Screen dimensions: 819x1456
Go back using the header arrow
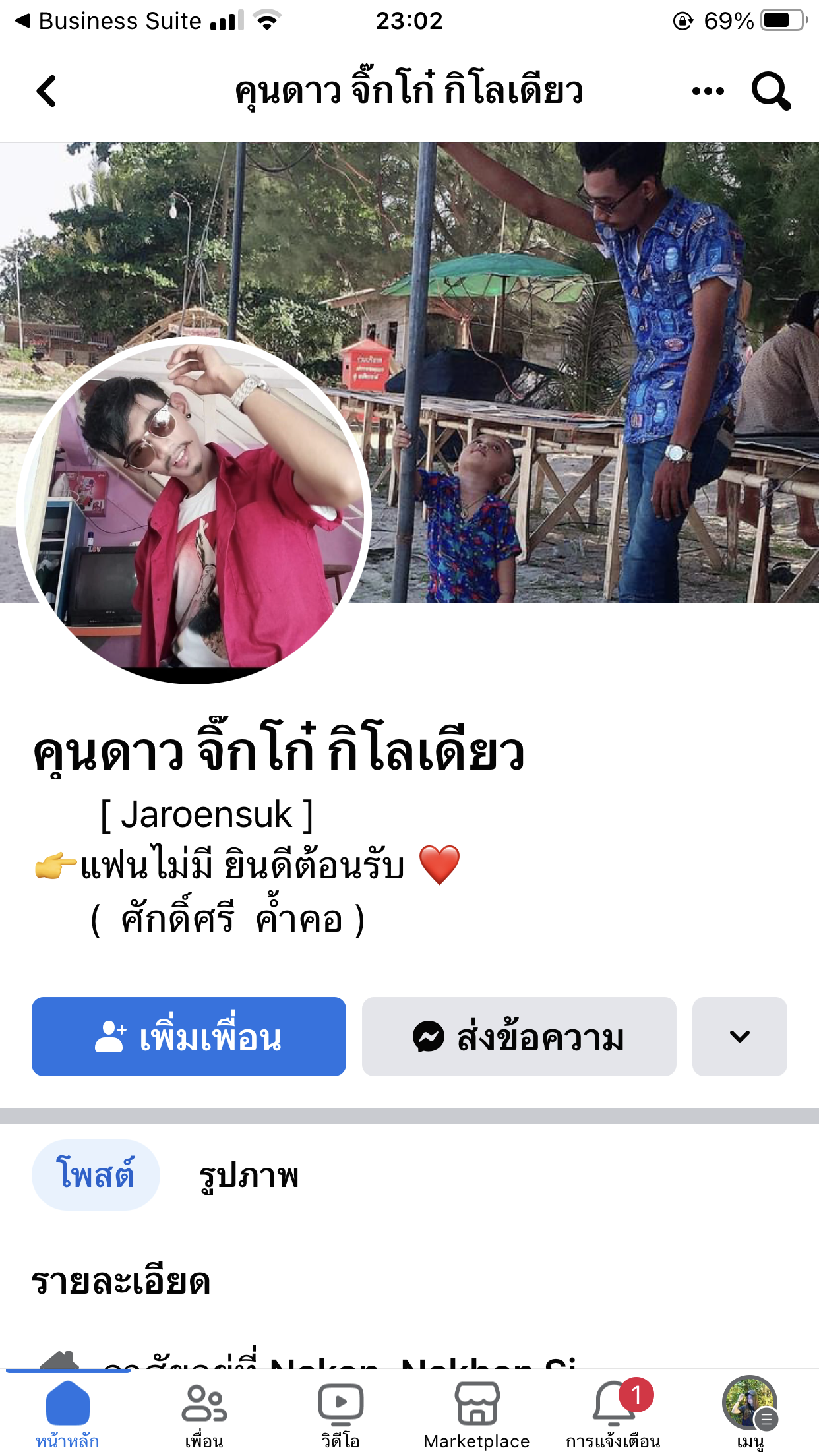coord(47,91)
